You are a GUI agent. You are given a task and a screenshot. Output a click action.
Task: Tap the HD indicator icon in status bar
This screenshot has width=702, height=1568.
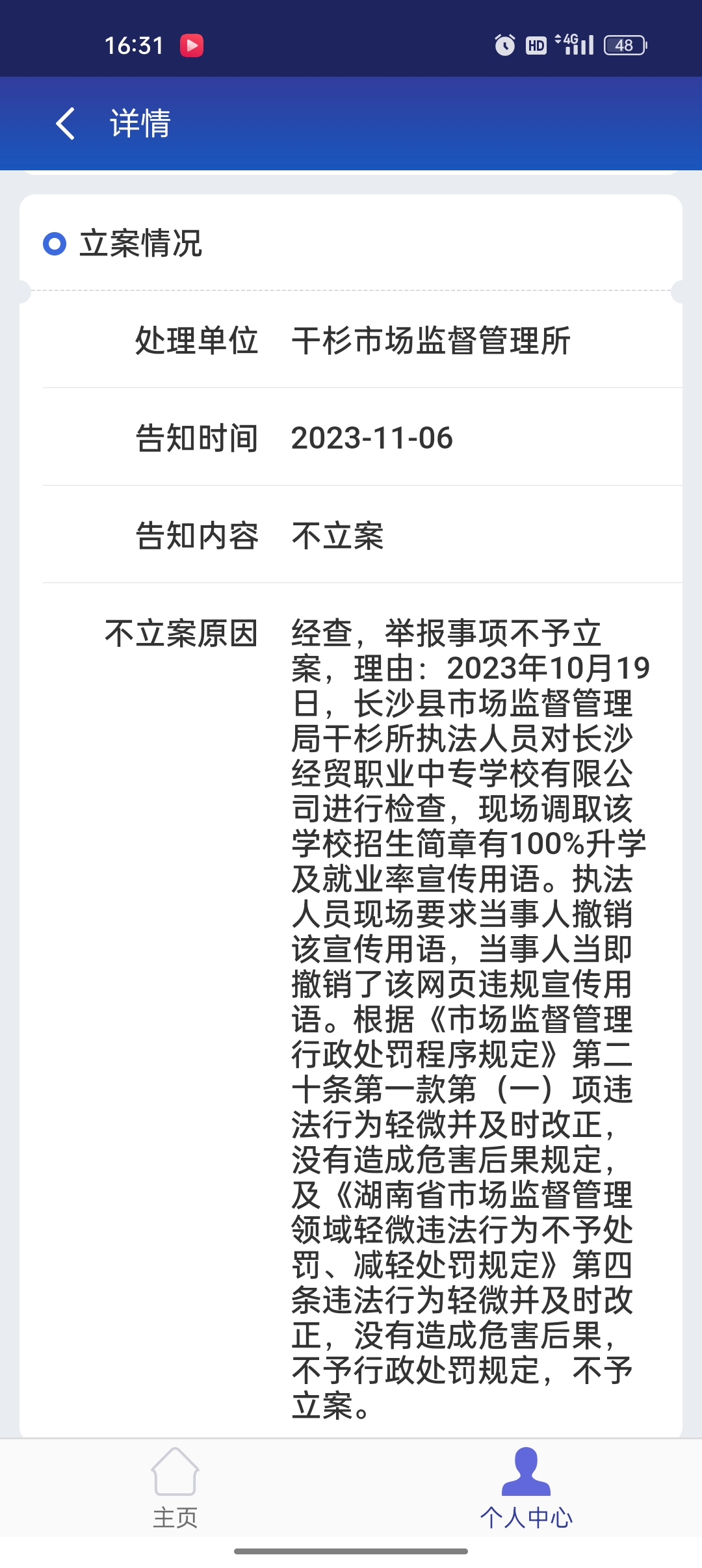point(535,46)
